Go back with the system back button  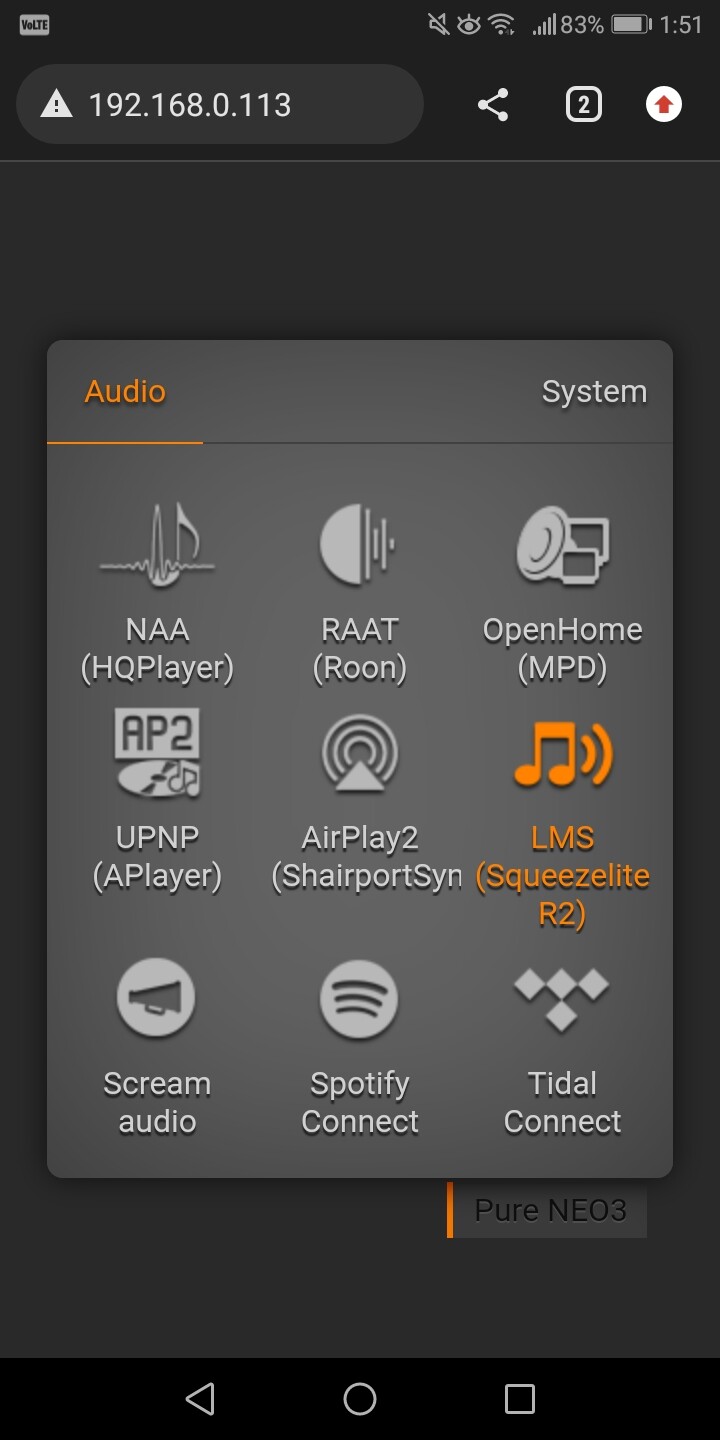[200, 1398]
